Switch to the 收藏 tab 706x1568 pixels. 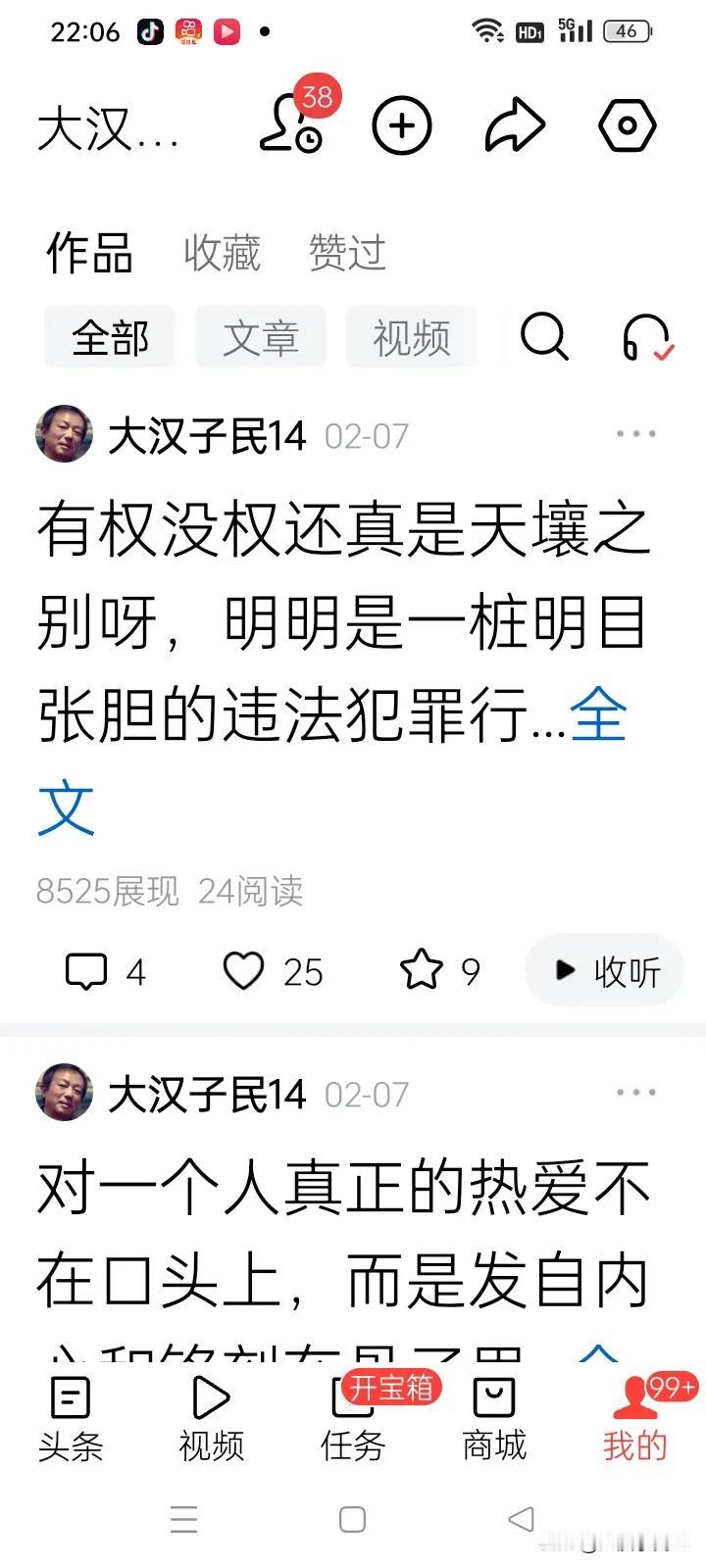click(221, 253)
